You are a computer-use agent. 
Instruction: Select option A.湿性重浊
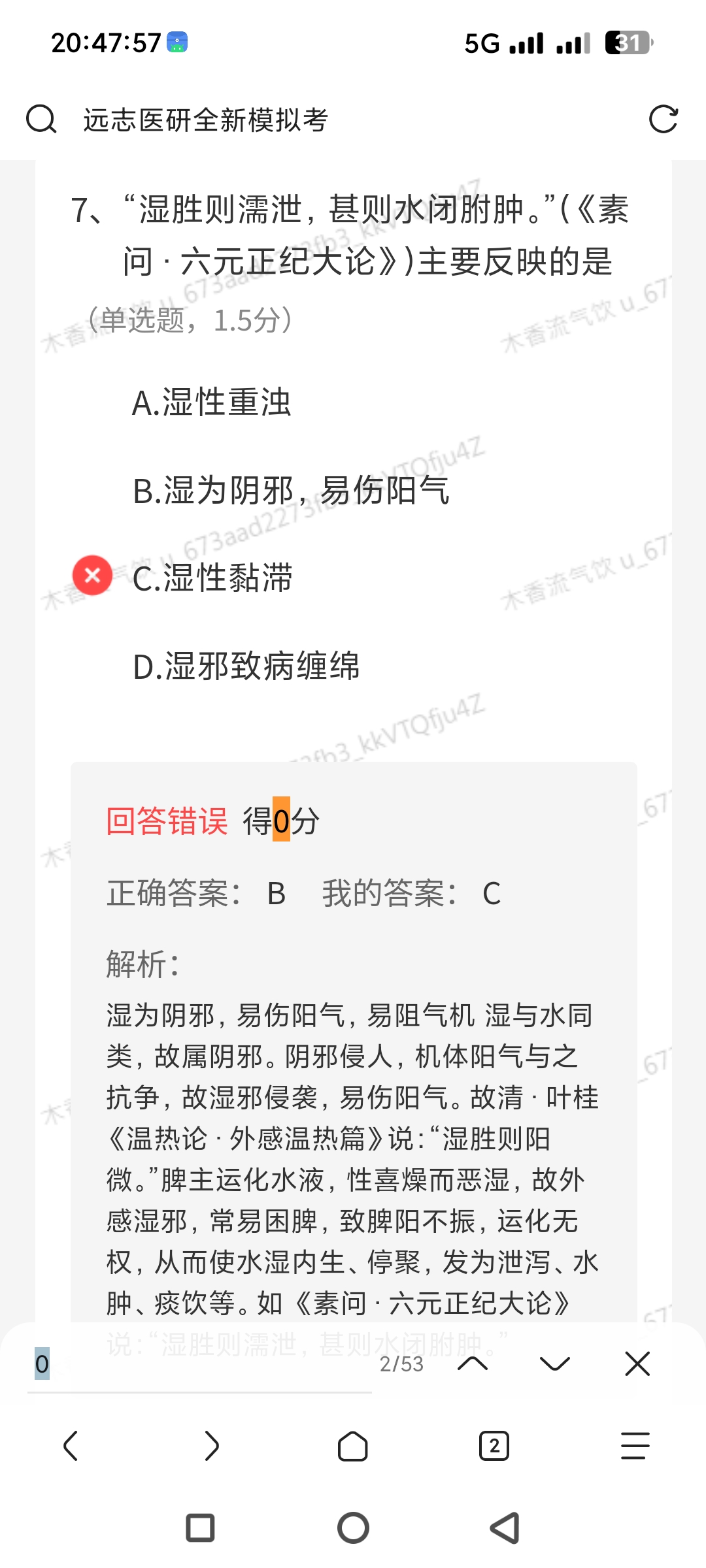(x=211, y=402)
